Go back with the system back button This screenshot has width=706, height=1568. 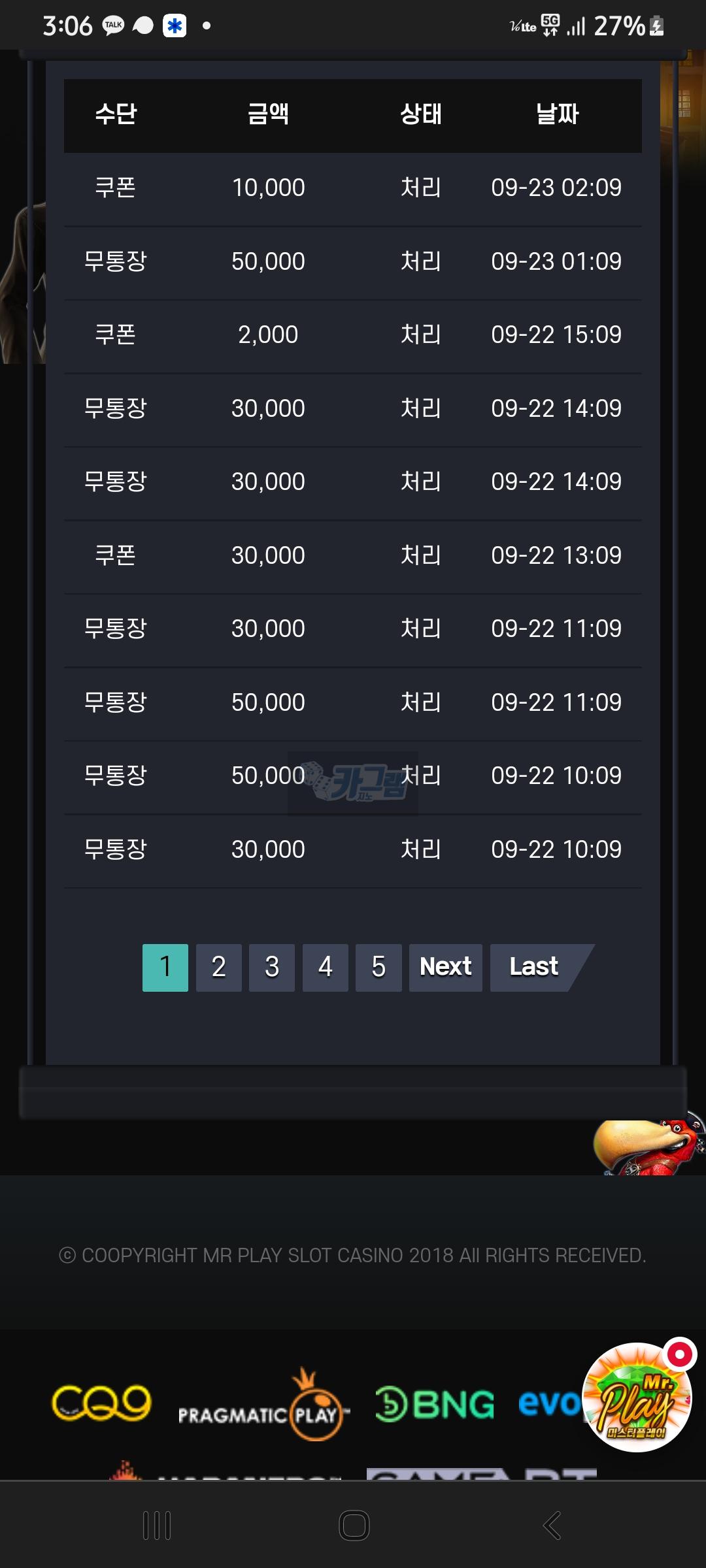(x=552, y=1526)
